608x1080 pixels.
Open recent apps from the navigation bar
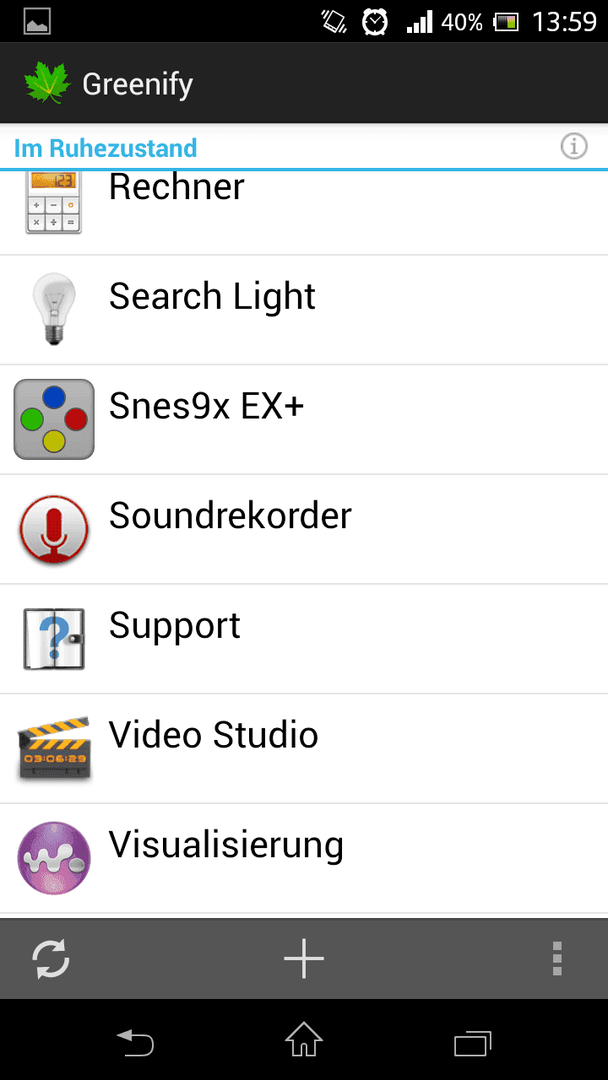(472, 1042)
